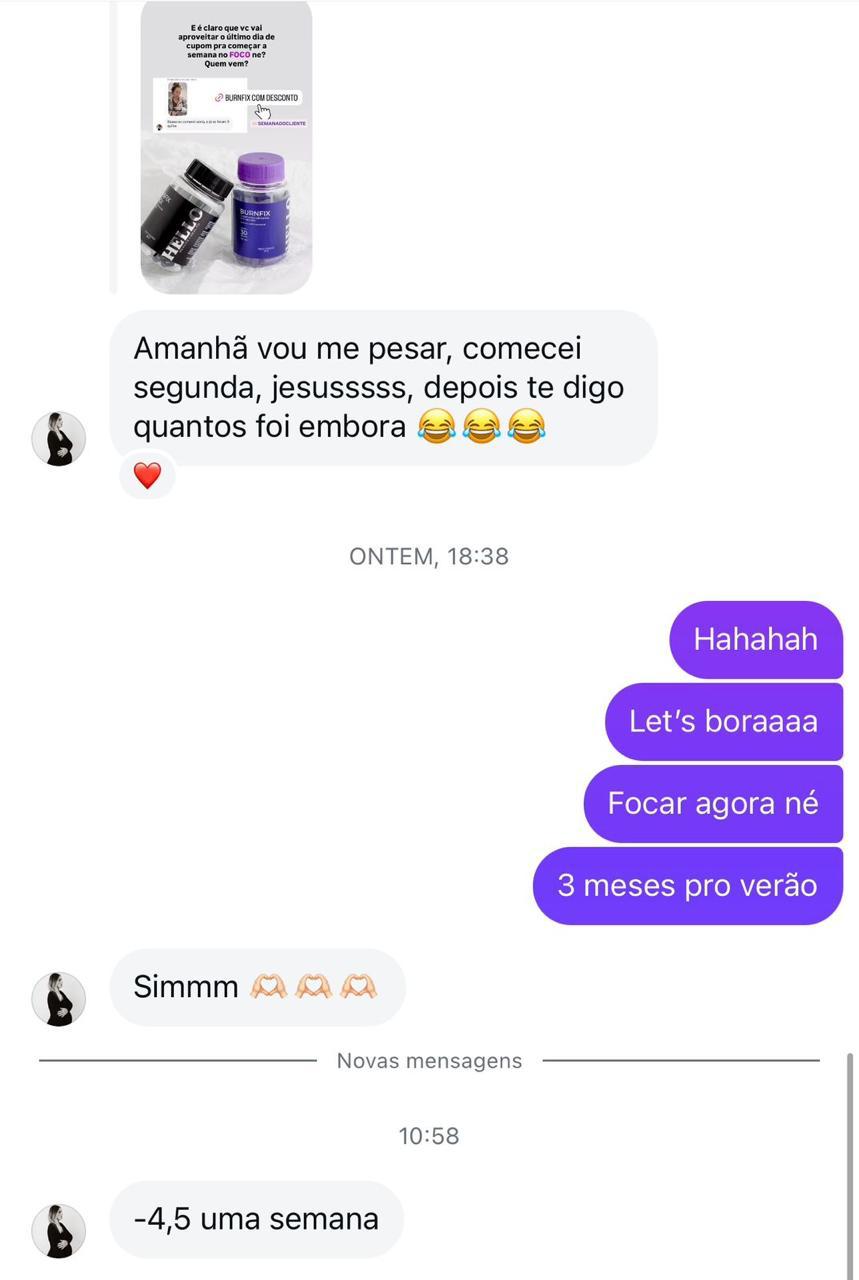Open sender's profile photo beside the 'Simmm' message

(59, 998)
